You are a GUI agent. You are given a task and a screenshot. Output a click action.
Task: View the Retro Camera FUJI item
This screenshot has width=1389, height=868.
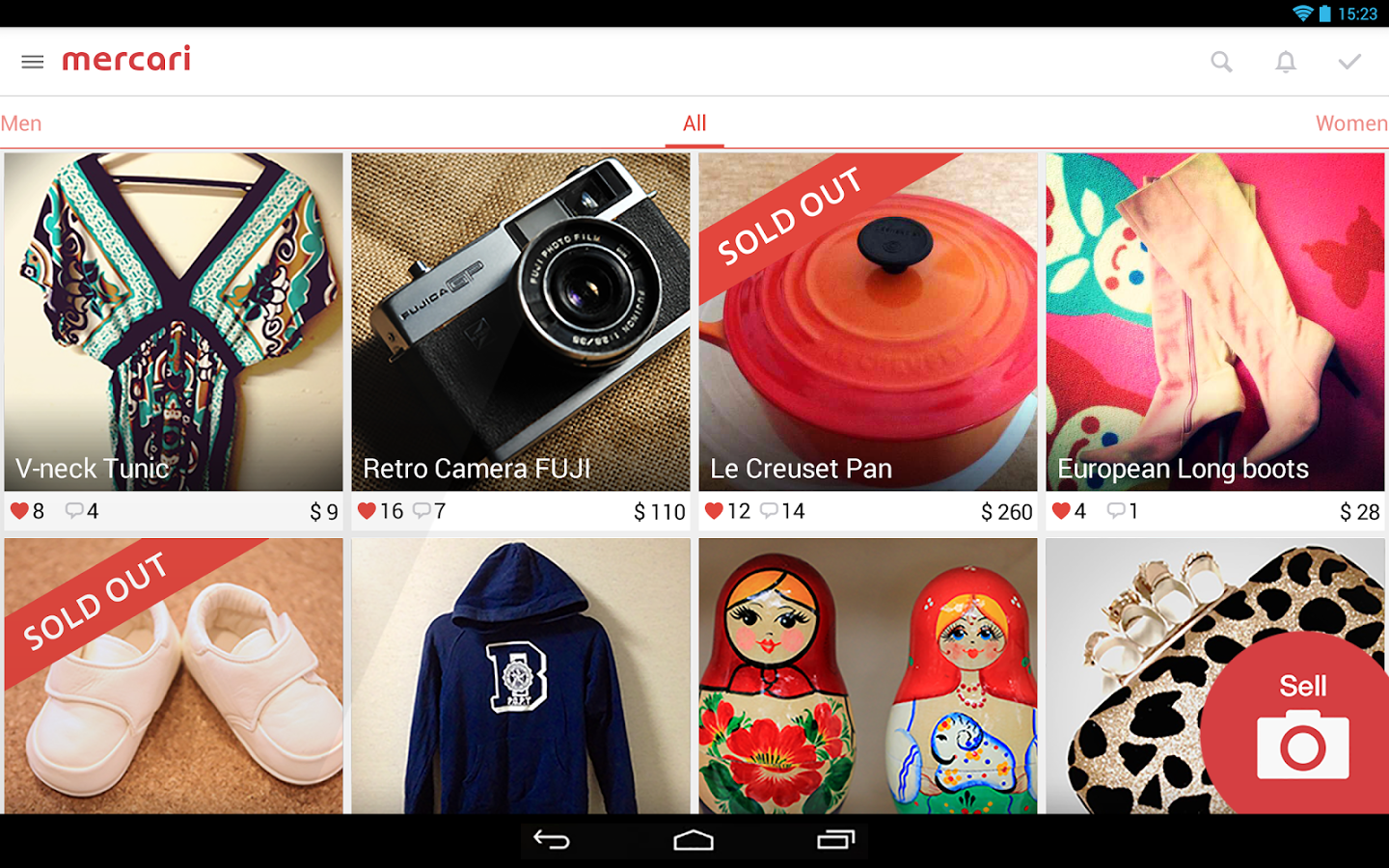521,323
